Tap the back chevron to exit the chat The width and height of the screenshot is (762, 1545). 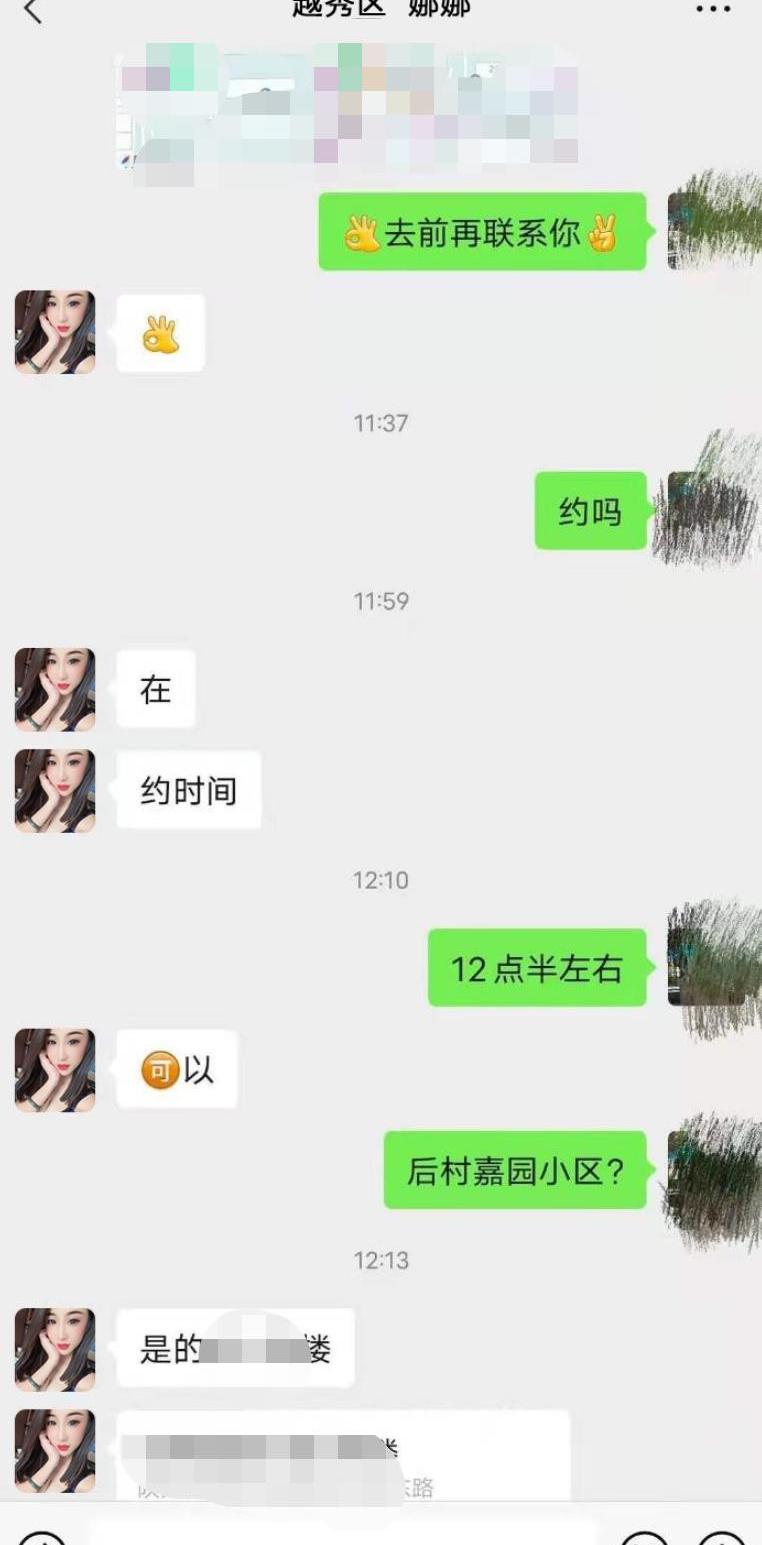(30, 12)
